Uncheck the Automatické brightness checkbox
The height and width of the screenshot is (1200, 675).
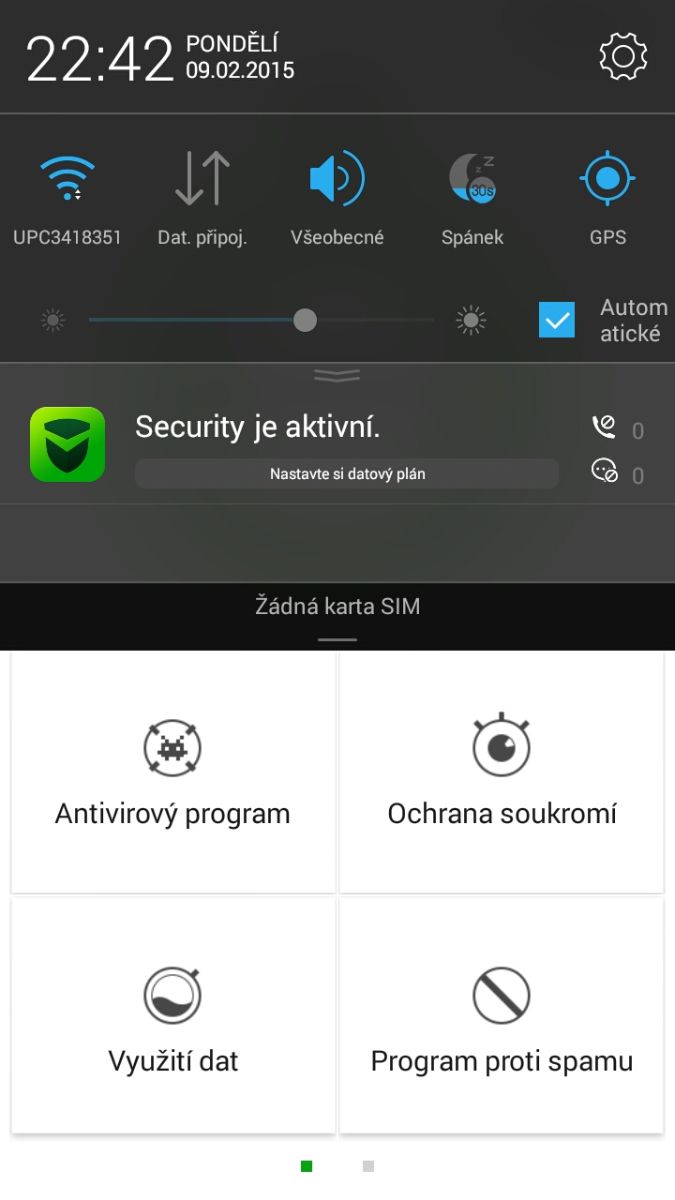pyautogui.click(x=557, y=320)
